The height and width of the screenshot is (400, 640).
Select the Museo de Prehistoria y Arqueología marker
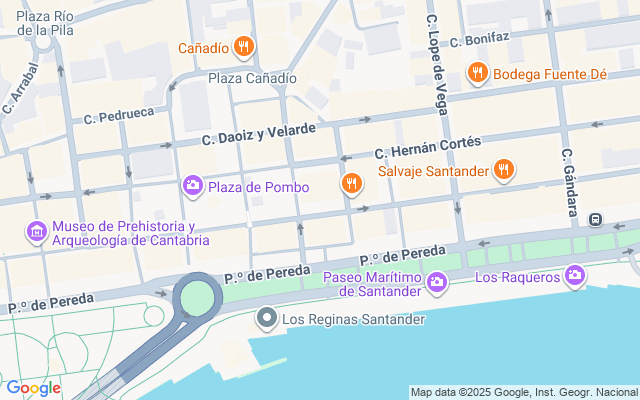[x=37, y=232]
